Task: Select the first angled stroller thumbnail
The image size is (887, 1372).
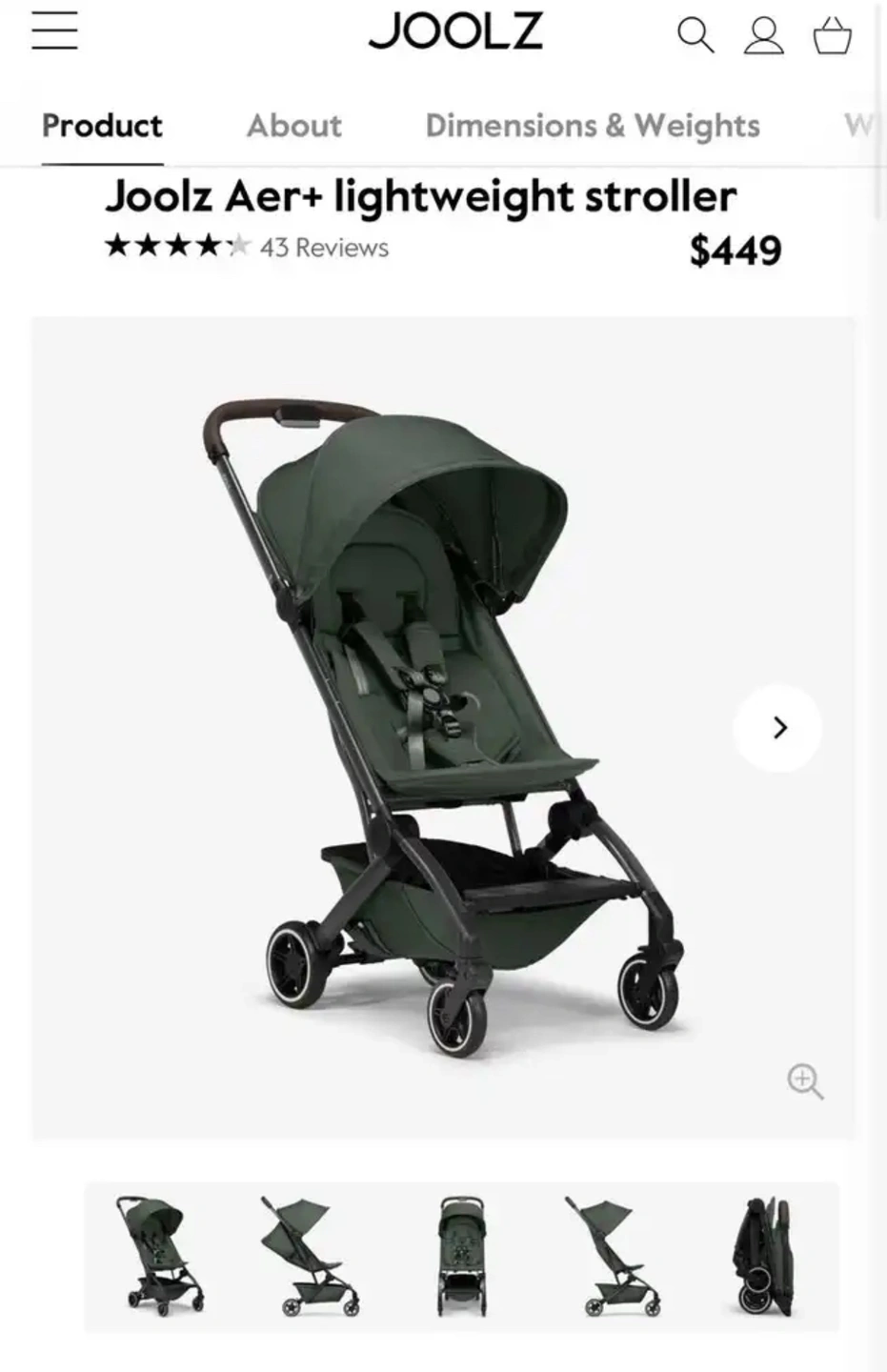Action: (160, 1256)
